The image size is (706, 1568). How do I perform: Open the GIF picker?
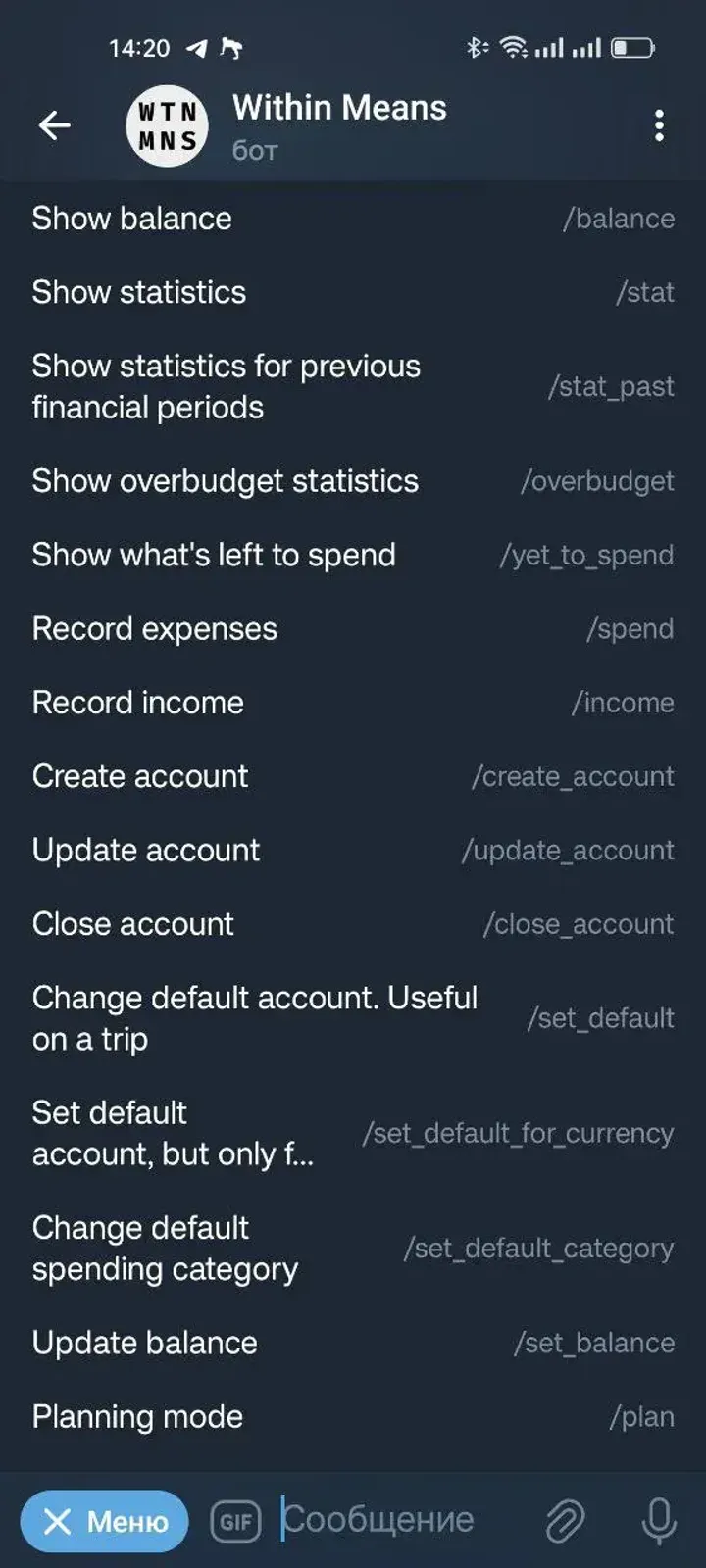tap(234, 1520)
